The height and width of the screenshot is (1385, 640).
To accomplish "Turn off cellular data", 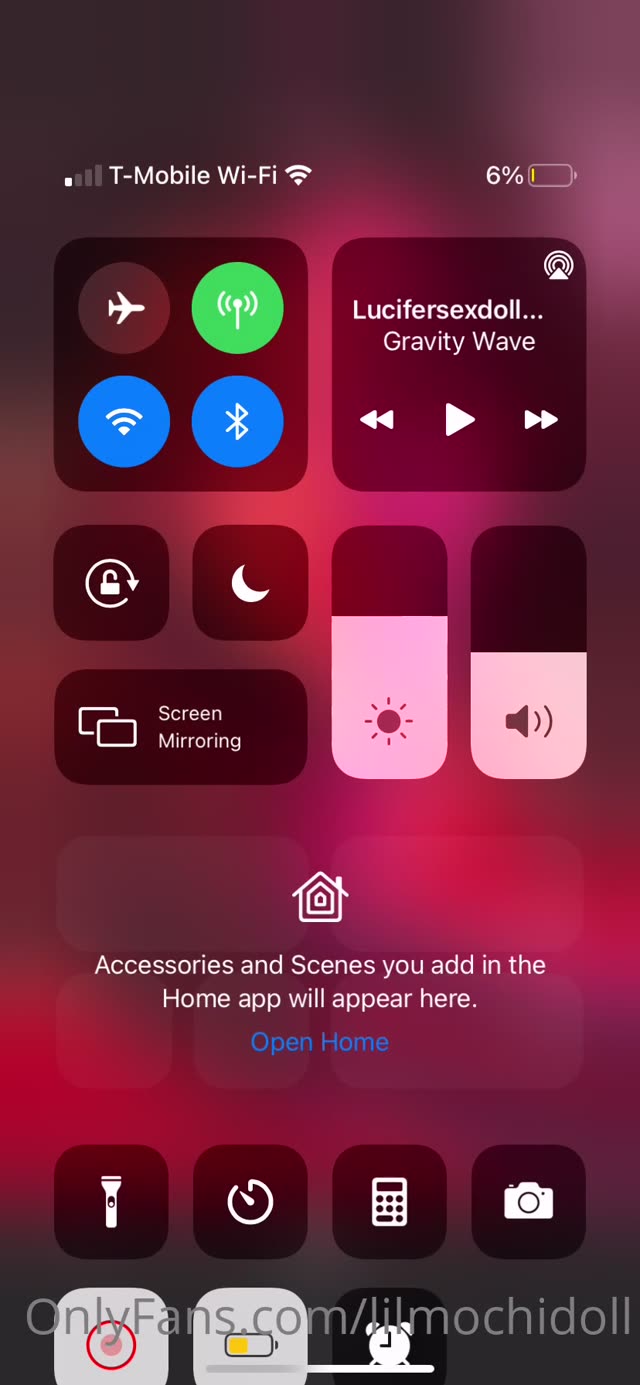I will coord(237,309).
